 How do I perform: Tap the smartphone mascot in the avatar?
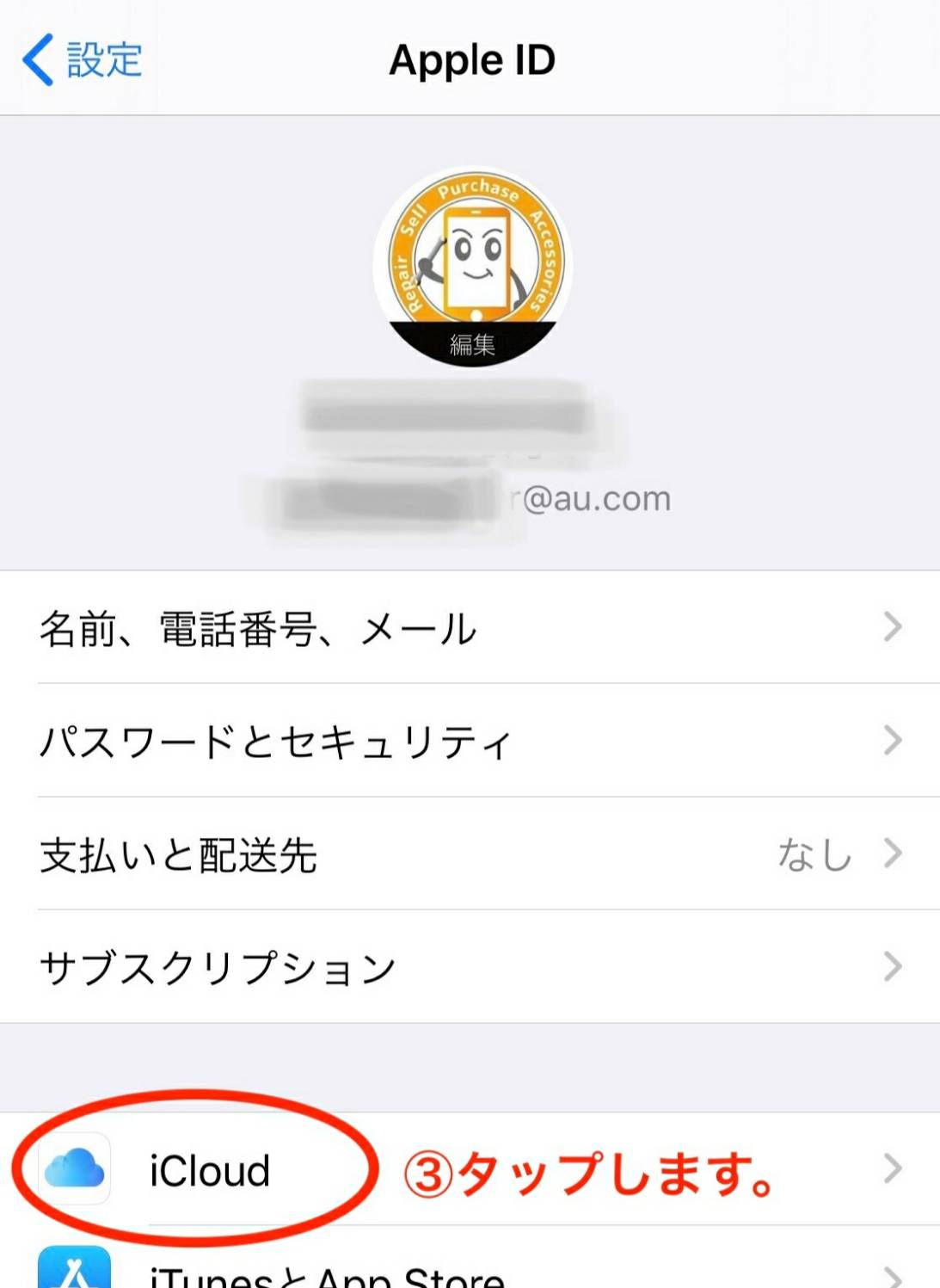[x=470, y=258]
